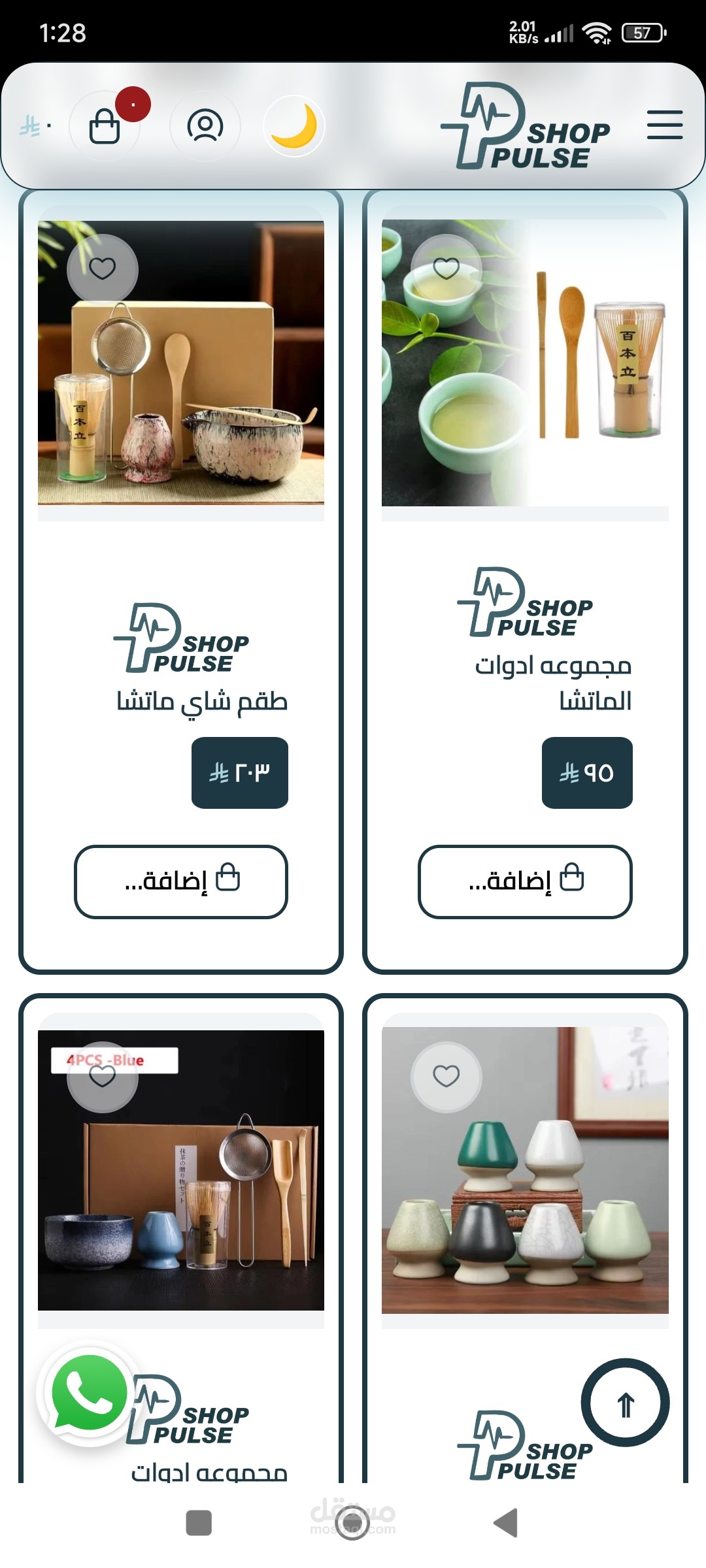Open the shopping cart bag
Image resolution: width=706 pixels, height=1568 pixels.
105,125
